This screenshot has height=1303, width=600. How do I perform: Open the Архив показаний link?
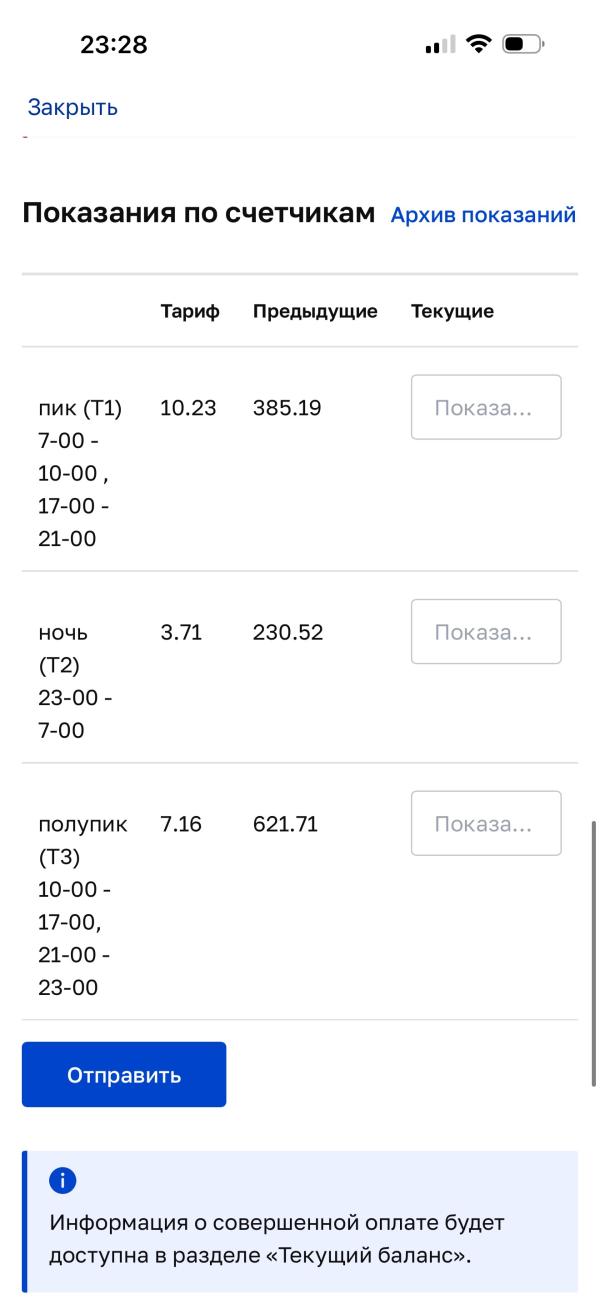point(483,214)
